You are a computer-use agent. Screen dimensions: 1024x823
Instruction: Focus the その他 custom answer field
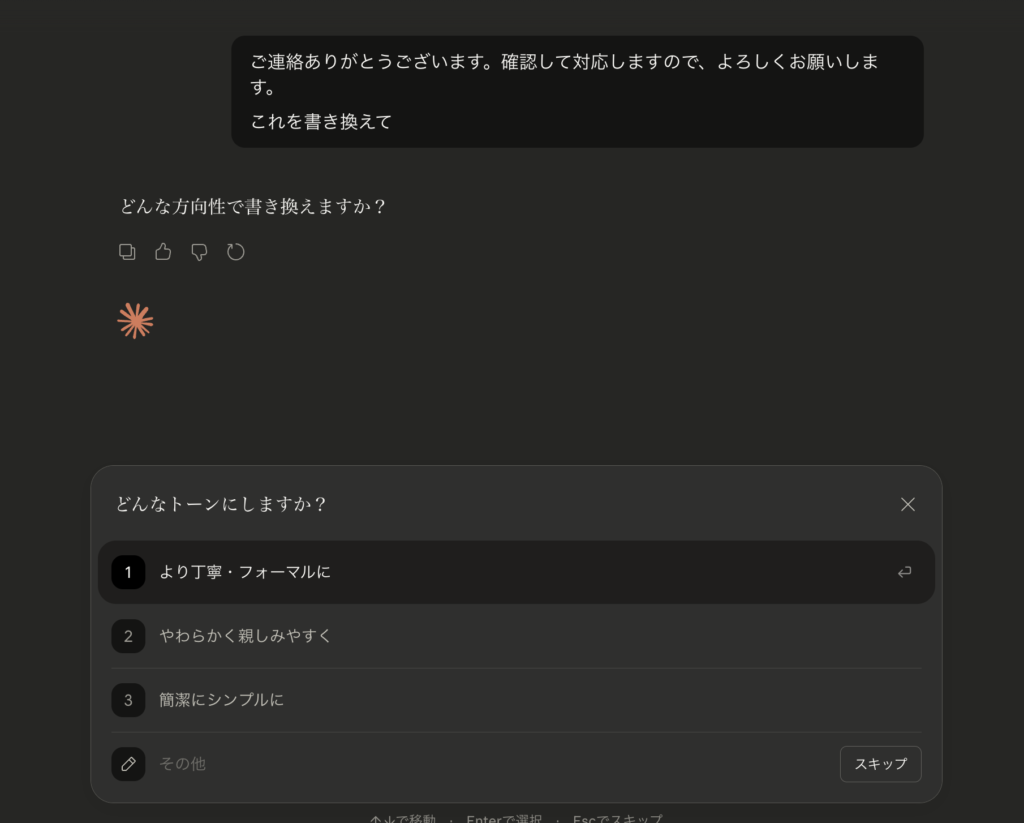click(x=480, y=764)
